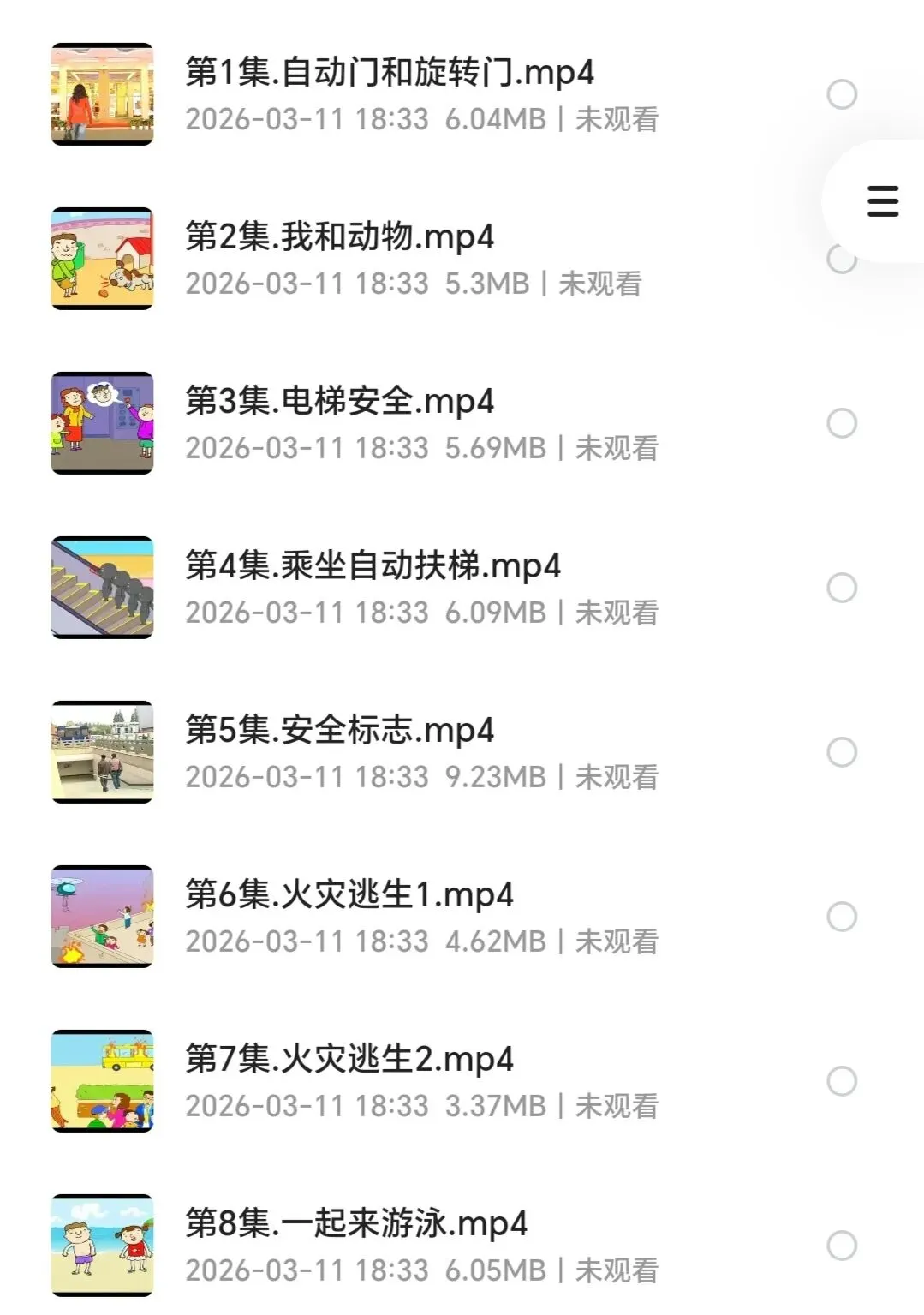924x1315 pixels.
Task: Select the circle for 第1集.自动门和旋转门
Action: coord(842,94)
